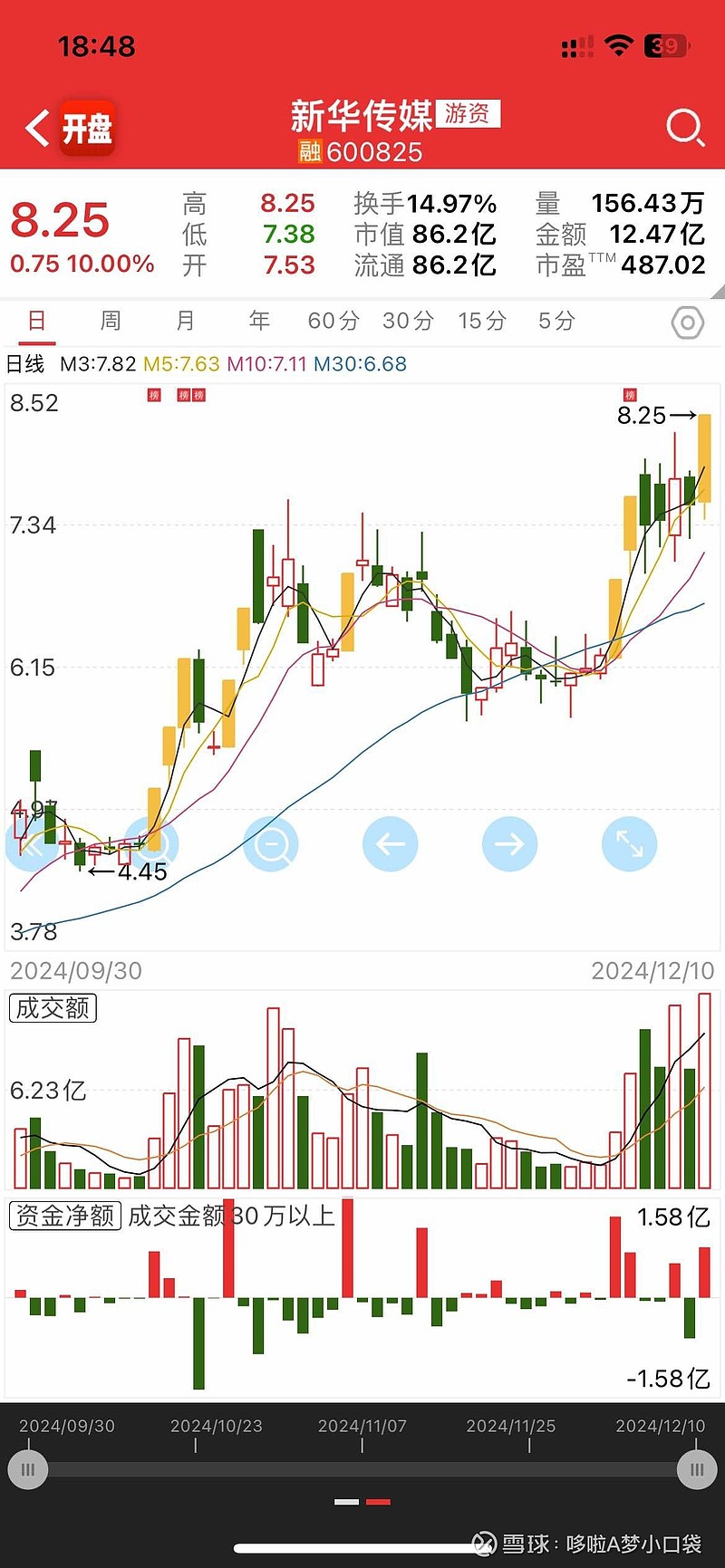Open chart settings via the target icon
The image size is (725, 1568).
tap(688, 322)
